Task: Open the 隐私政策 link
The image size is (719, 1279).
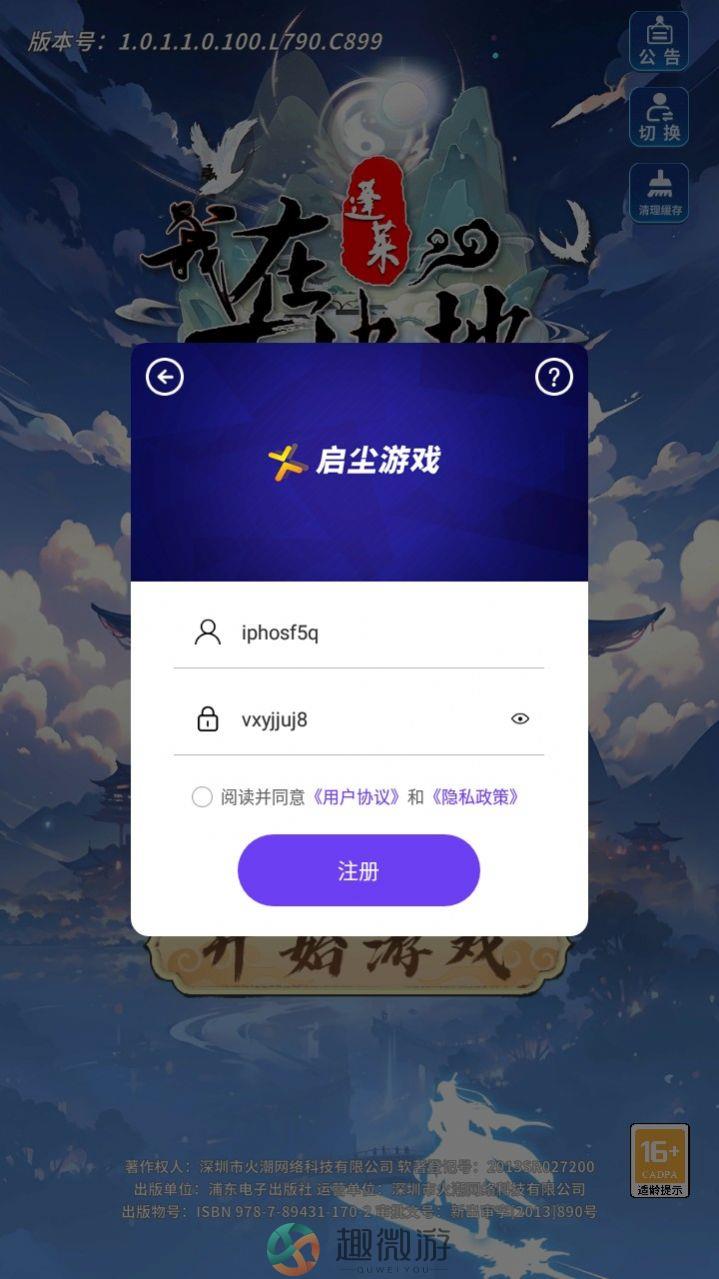Action: [x=476, y=797]
